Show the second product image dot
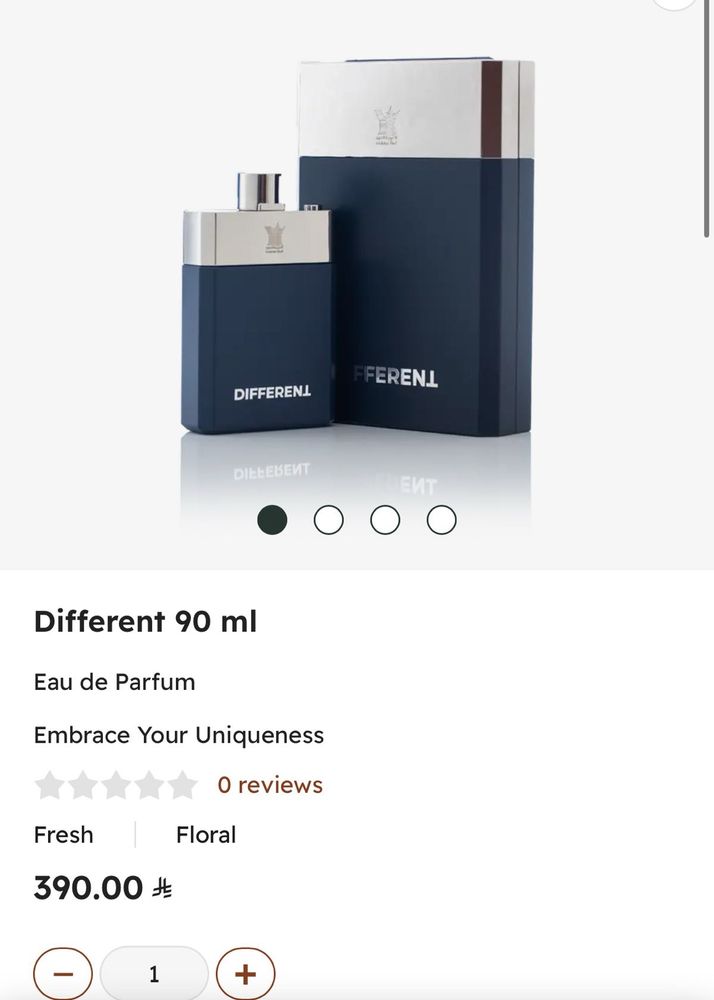Image resolution: width=714 pixels, height=1000 pixels. [x=328, y=520]
